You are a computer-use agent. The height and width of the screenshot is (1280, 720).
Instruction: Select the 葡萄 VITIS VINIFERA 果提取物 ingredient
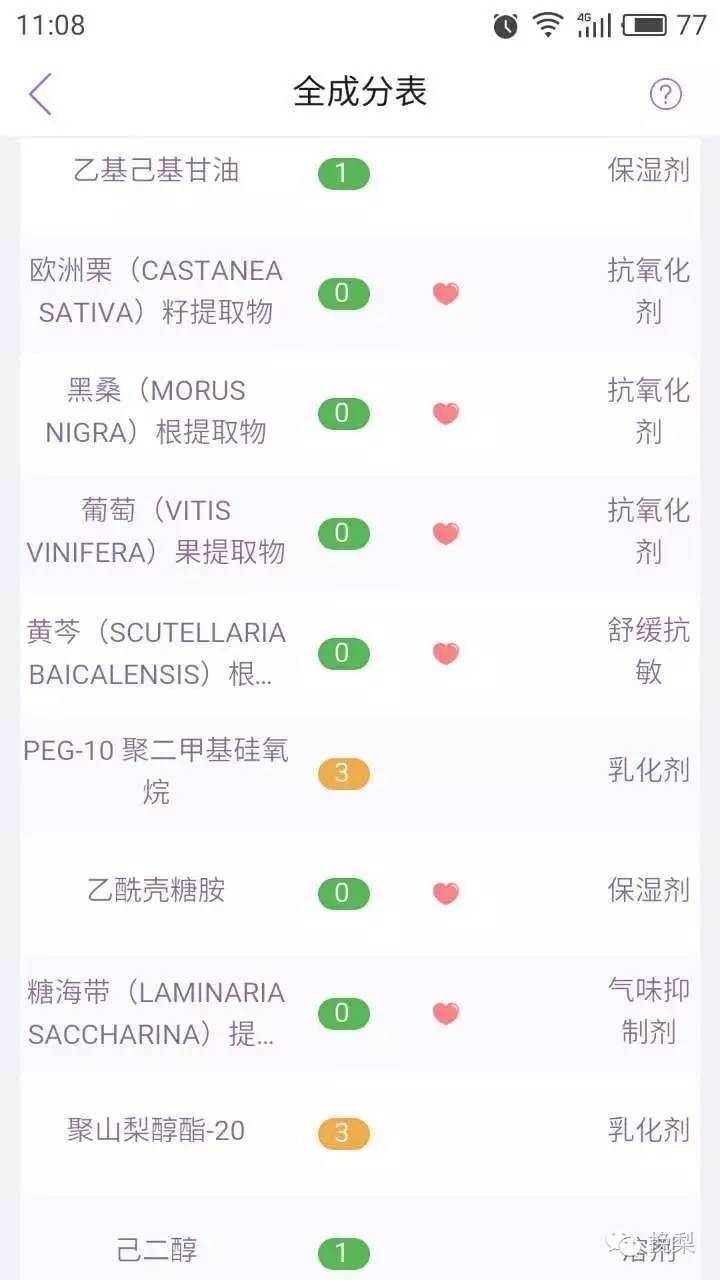click(x=360, y=533)
